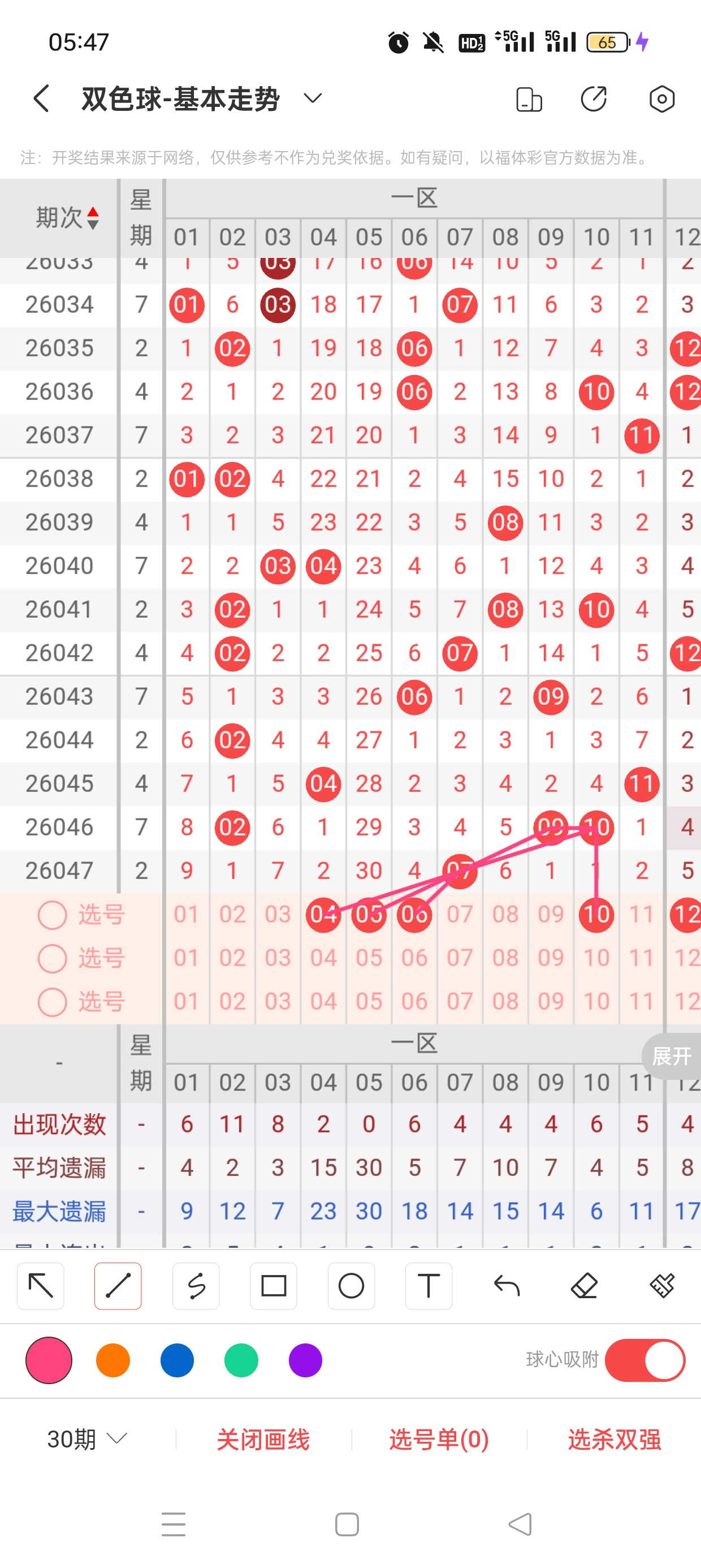Undo the last drawn line

coord(507,1286)
